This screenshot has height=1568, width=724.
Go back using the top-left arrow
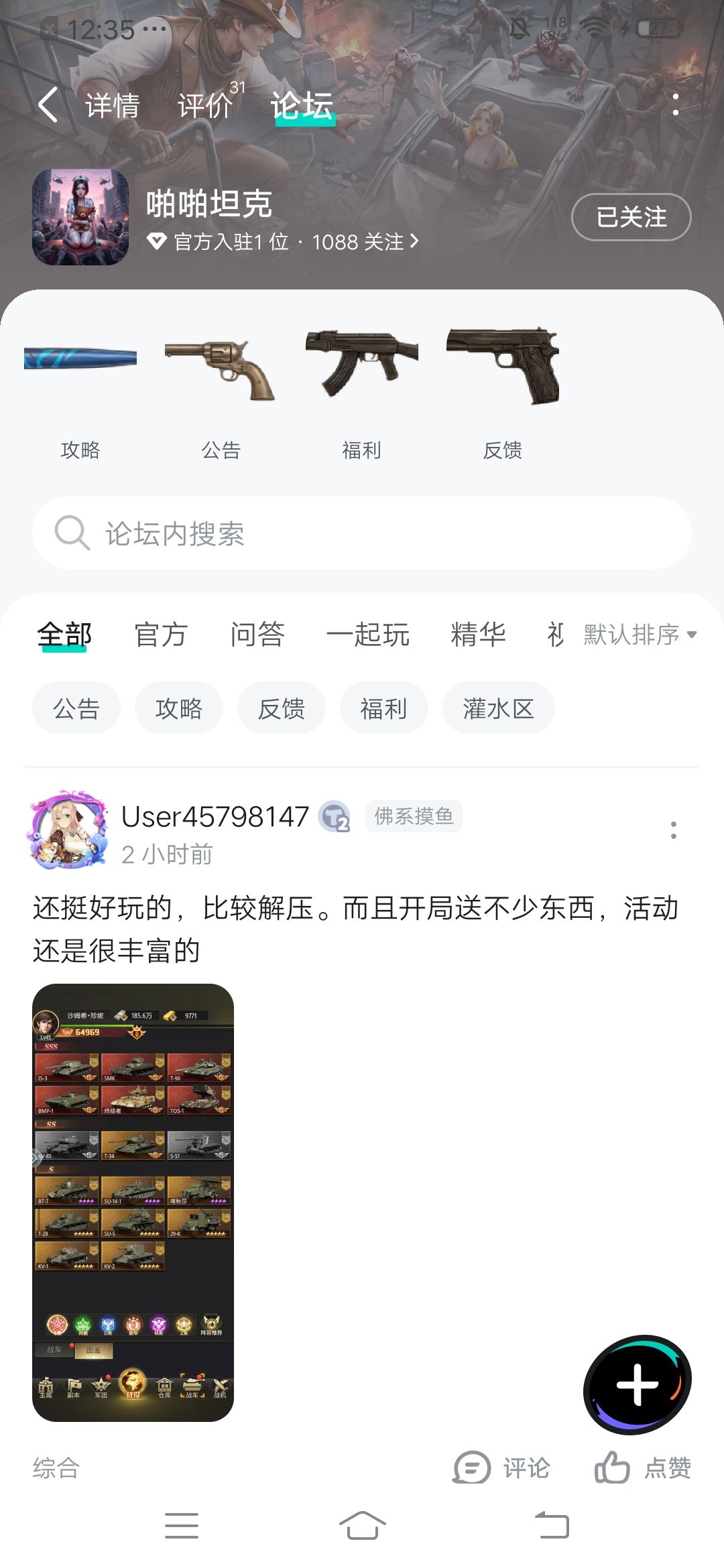[x=48, y=105]
